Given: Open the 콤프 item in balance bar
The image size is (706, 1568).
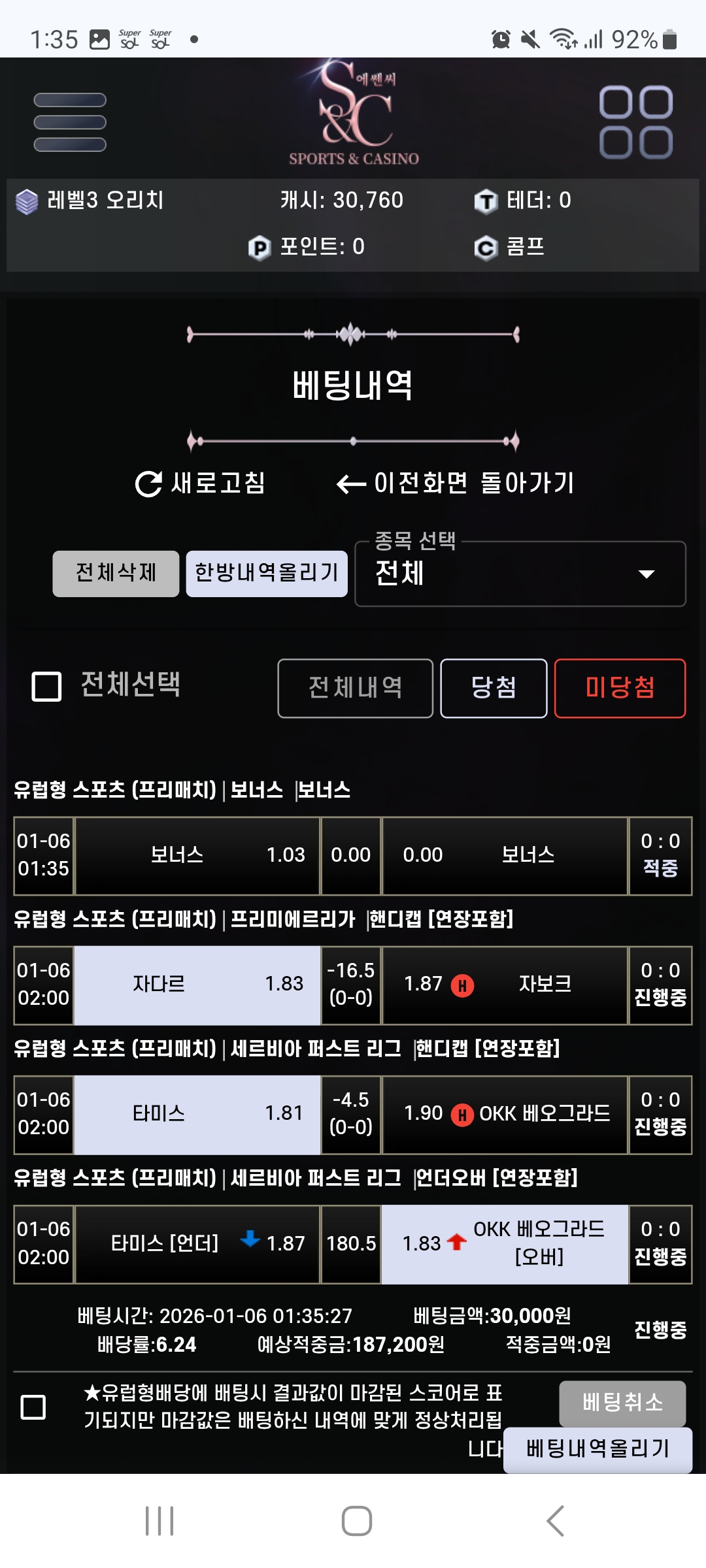Looking at the screenshot, I should click(510, 247).
